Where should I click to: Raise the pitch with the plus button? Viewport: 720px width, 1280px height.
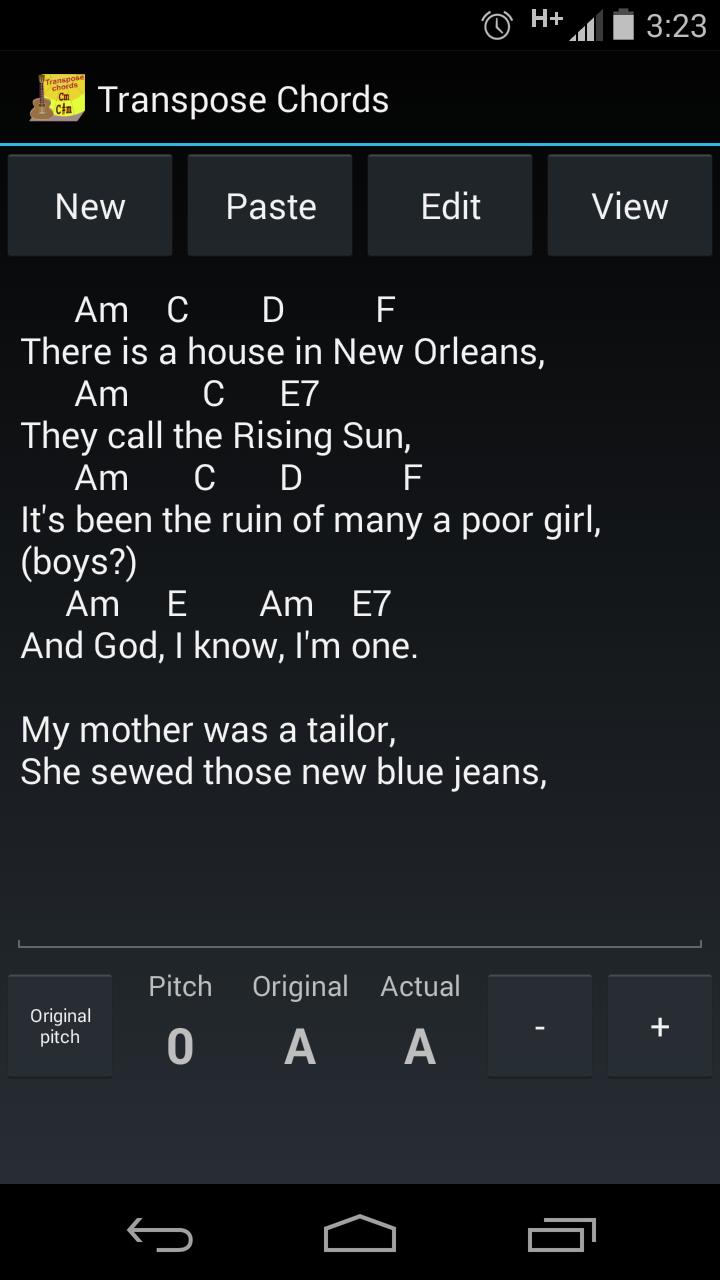coord(660,1026)
